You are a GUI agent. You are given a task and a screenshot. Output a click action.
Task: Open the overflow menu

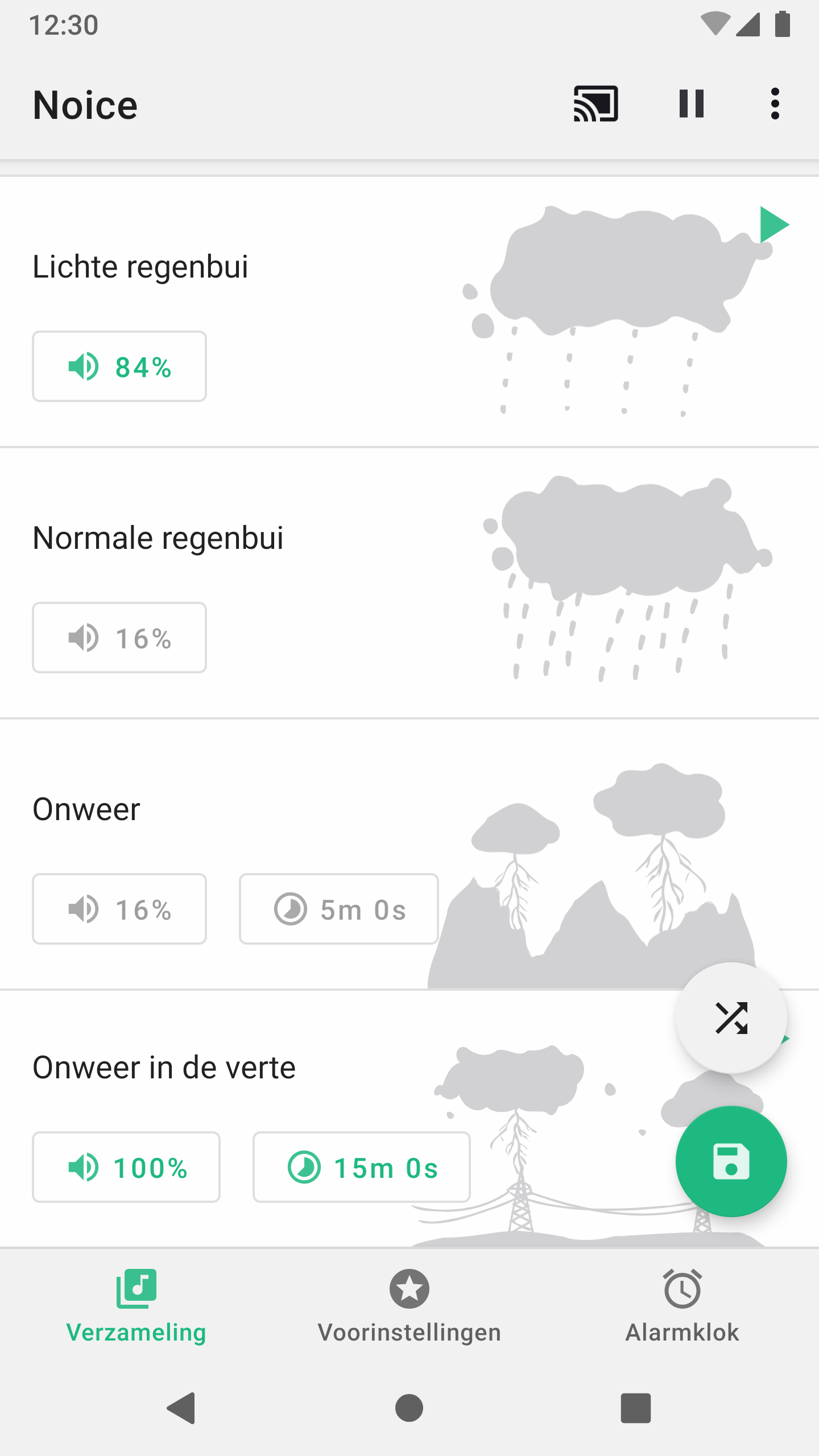coord(775,104)
